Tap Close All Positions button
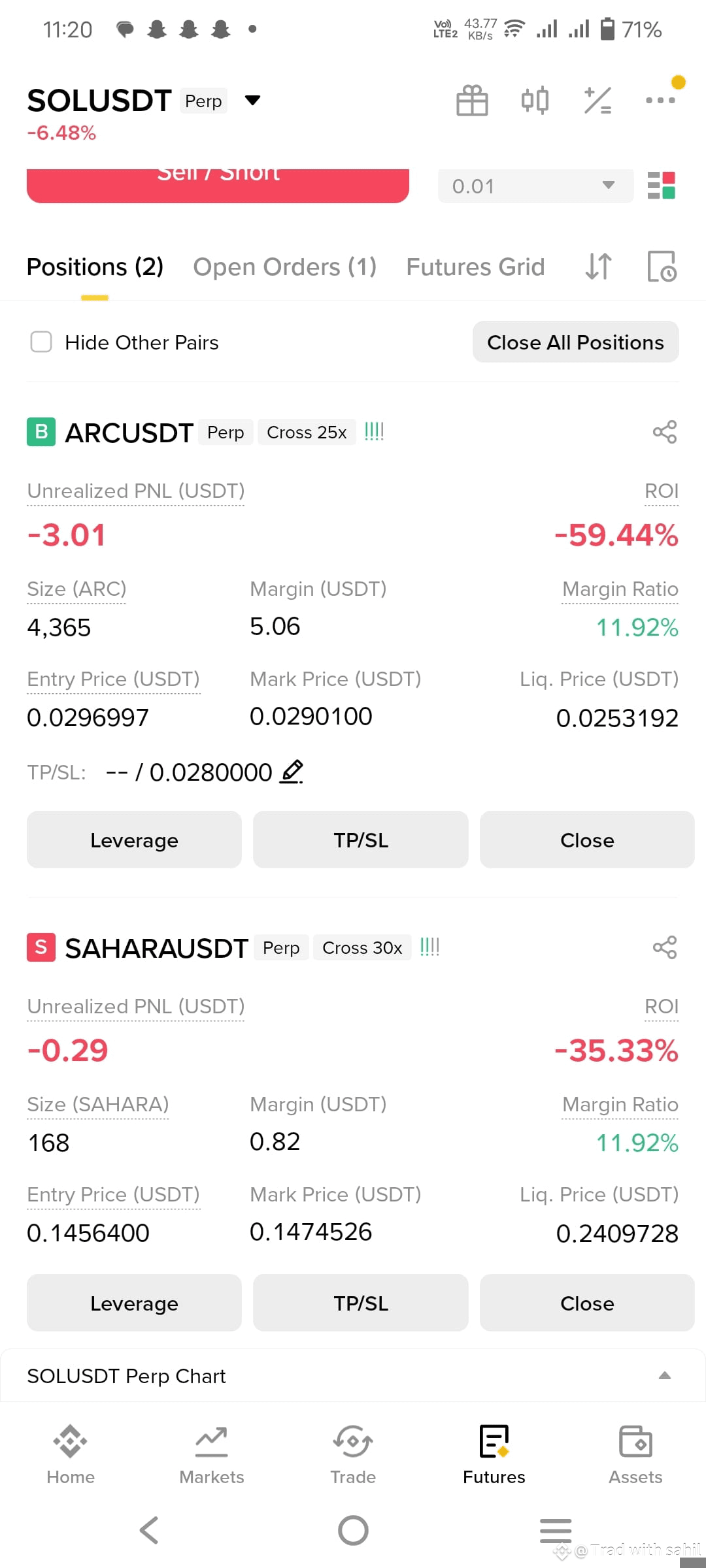This screenshot has width=706, height=1568. (x=576, y=342)
